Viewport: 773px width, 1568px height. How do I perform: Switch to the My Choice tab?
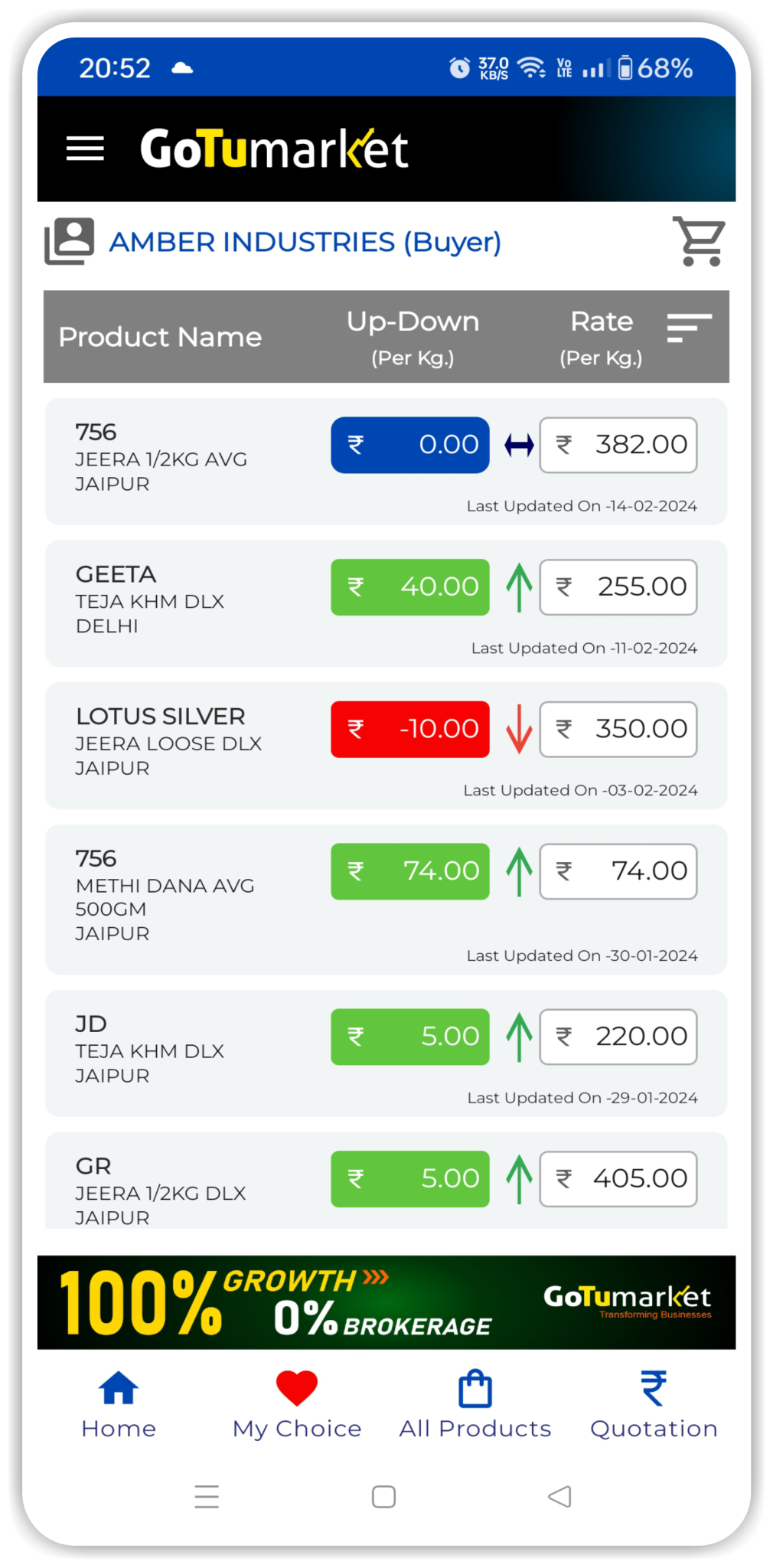297,1405
